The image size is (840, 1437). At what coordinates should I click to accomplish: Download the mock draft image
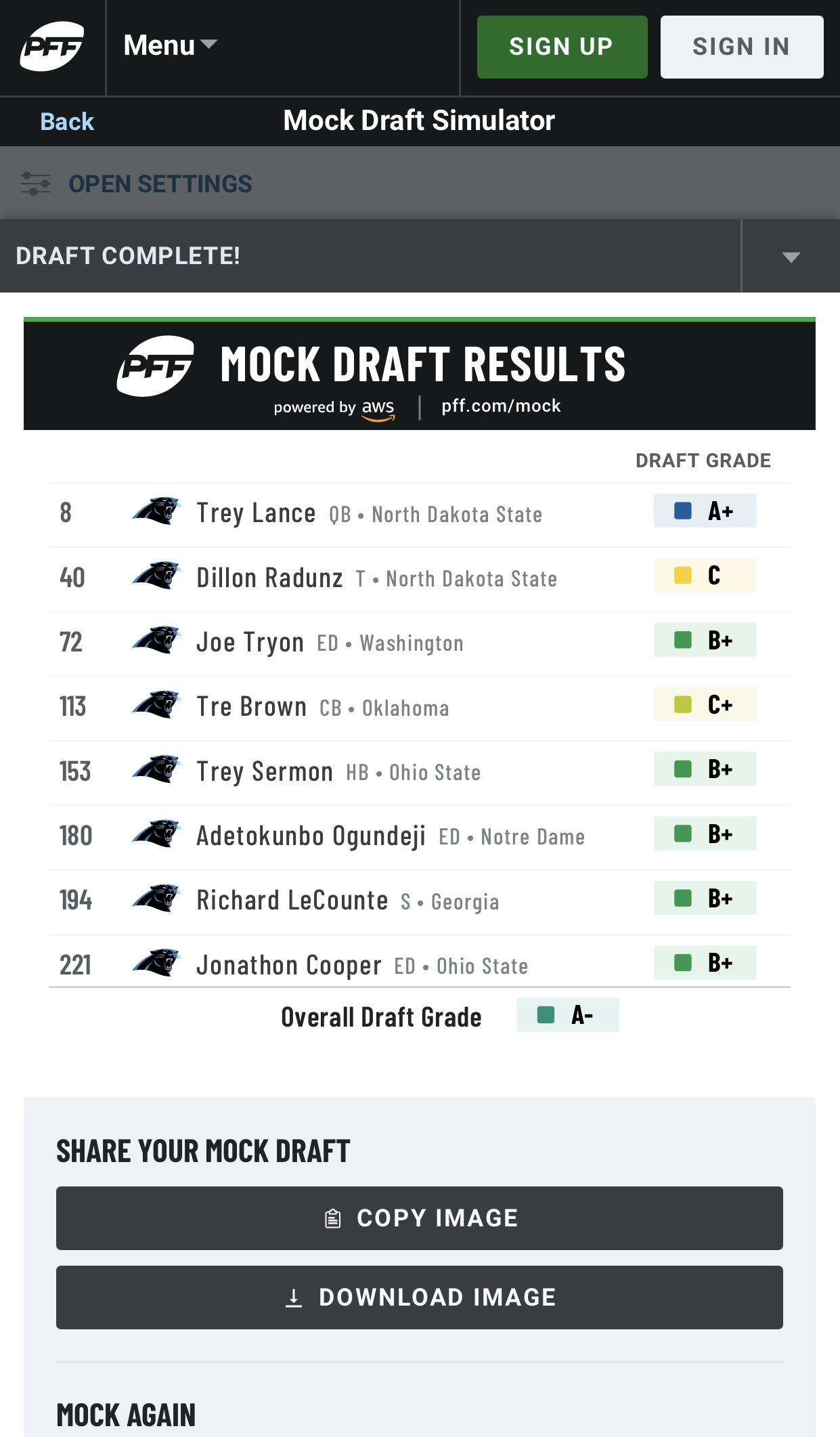(x=420, y=1297)
